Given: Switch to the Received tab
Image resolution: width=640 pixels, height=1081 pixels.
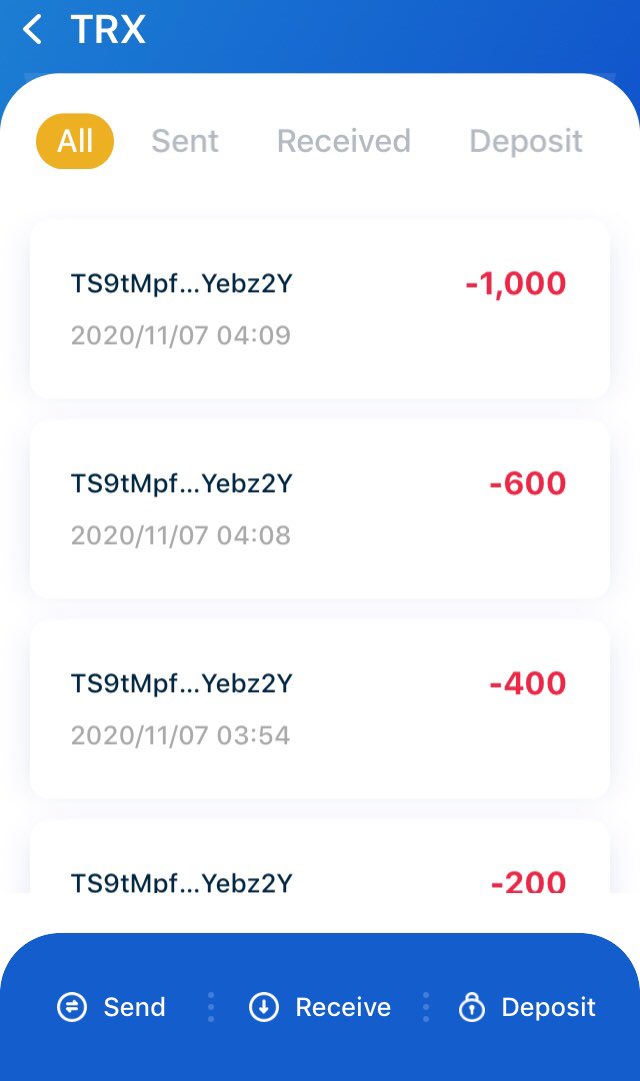Looking at the screenshot, I should [x=343, y=141].
